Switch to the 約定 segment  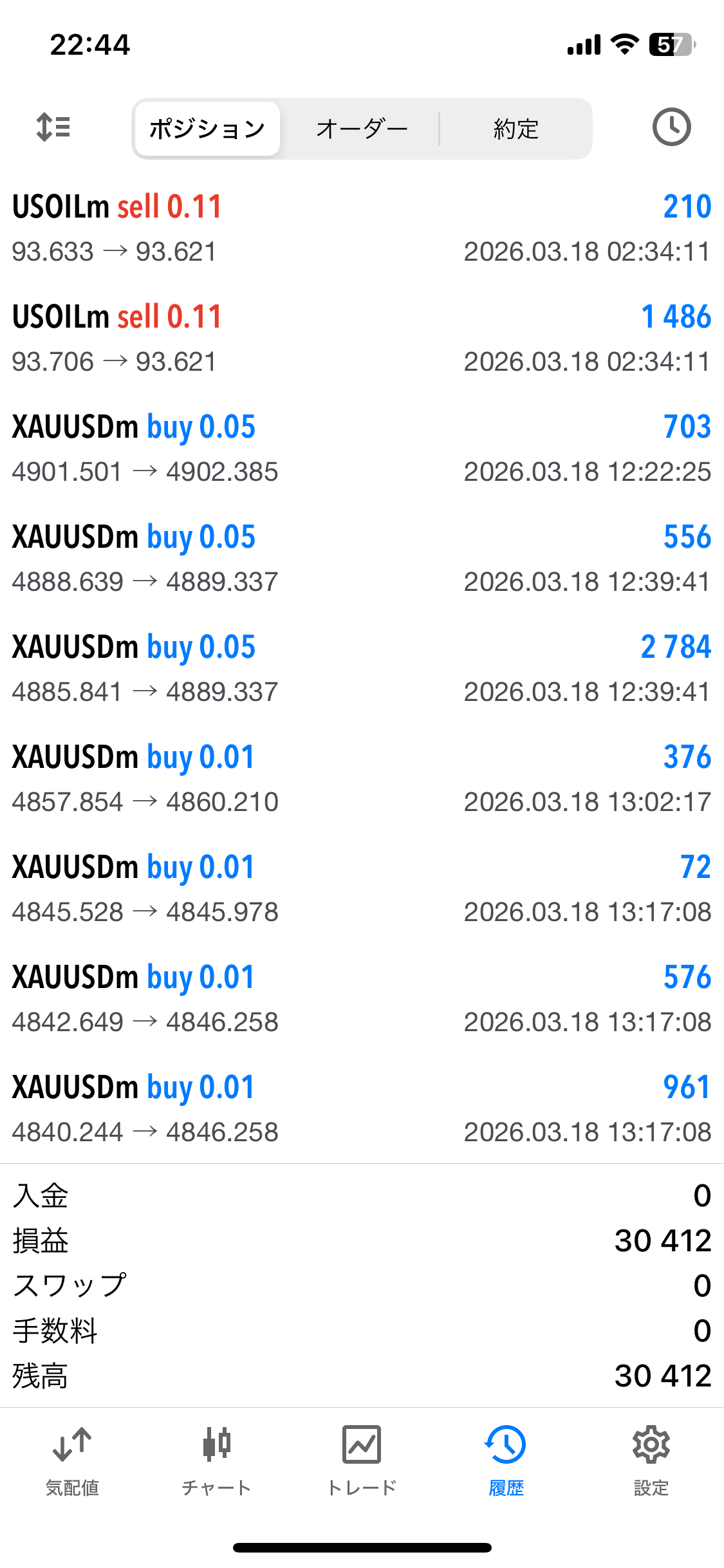(x=515, y=129)
